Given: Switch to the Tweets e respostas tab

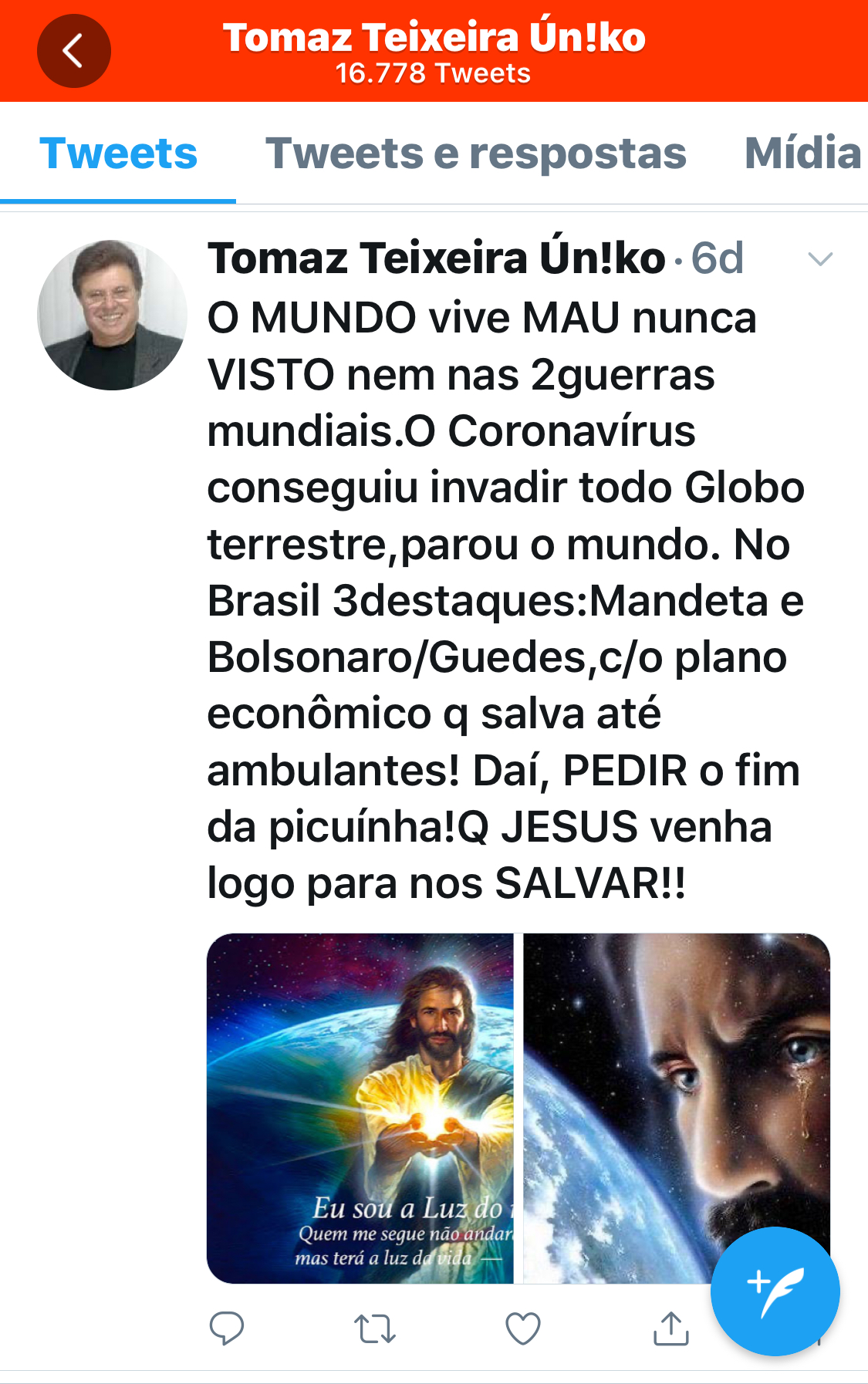Looking at the screenshot, I should 475,154.
